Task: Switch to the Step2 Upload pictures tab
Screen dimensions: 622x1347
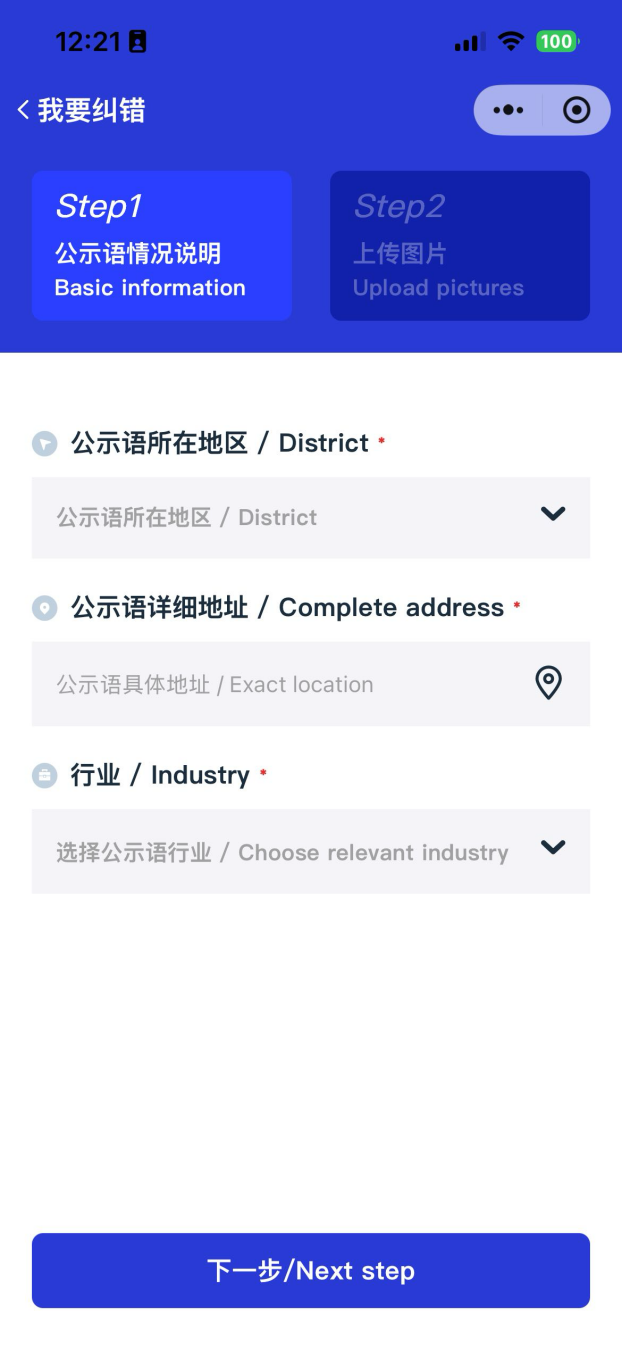Action: [459, 246]
